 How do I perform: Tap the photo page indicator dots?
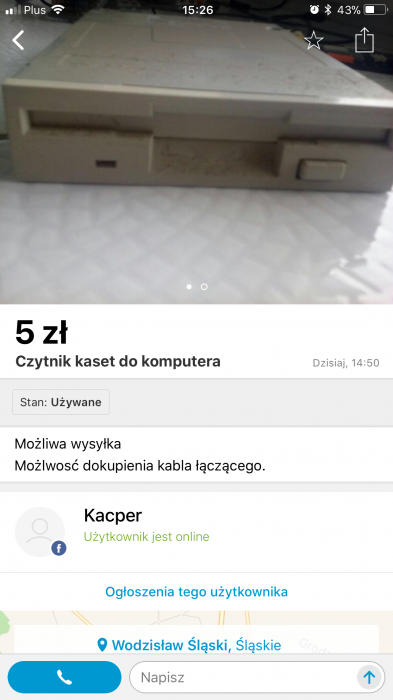(x=196, y=287)
